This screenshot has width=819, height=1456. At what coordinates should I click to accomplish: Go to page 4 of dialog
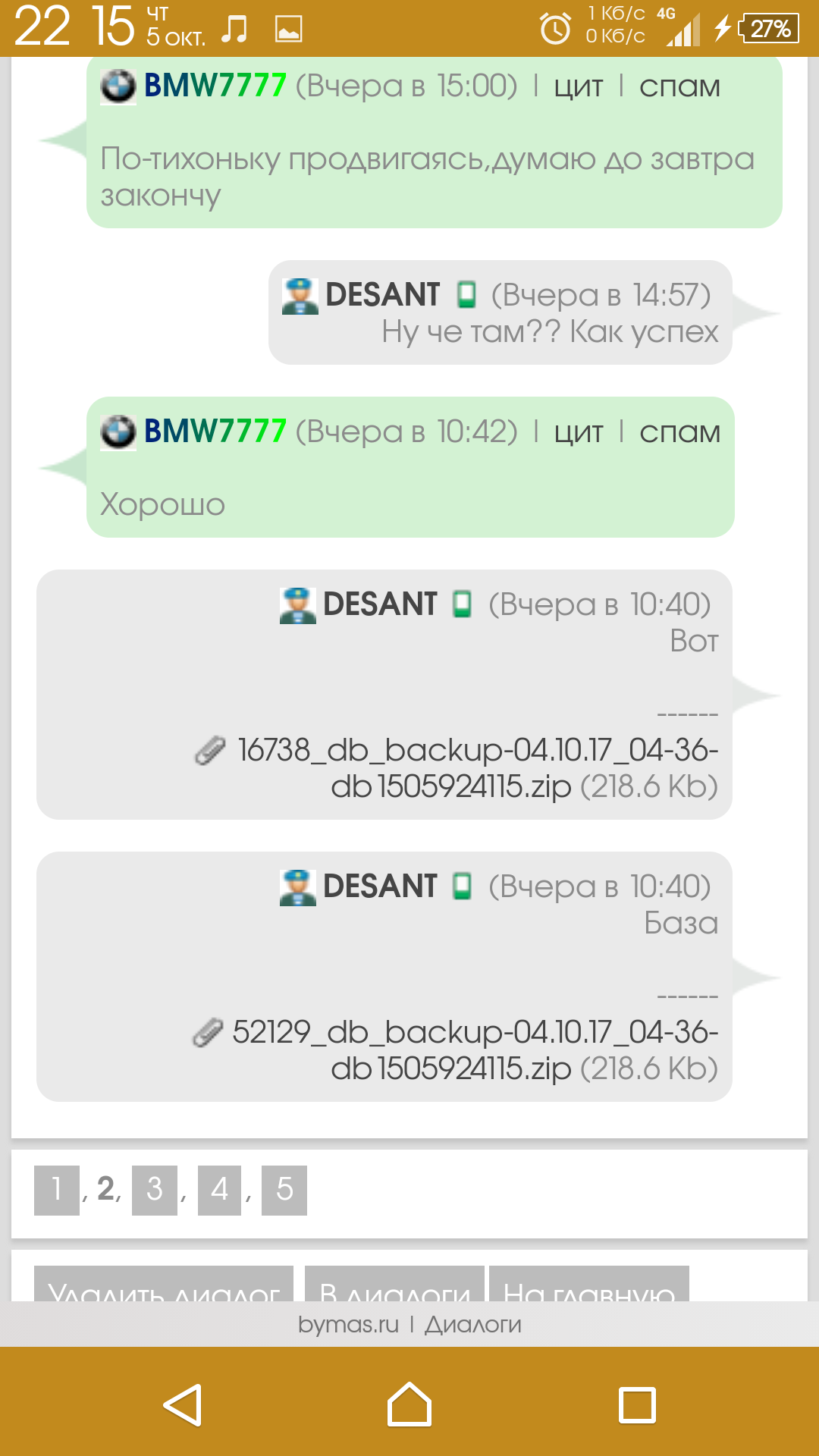click(x=219, y=1190)
